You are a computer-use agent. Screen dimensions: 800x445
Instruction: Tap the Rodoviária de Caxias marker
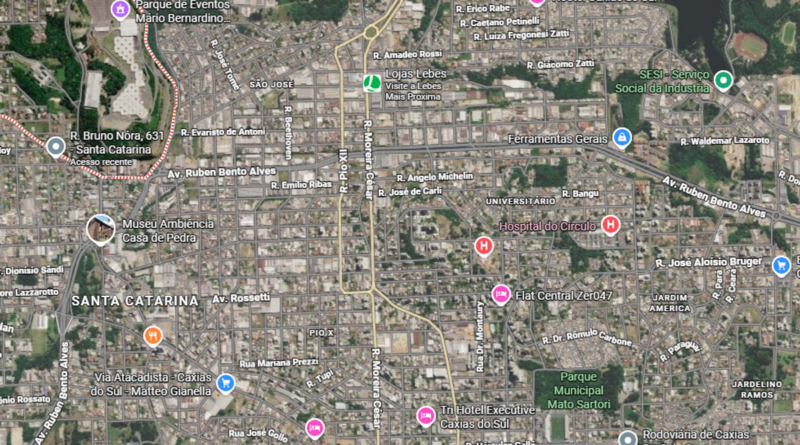[627, 438]
